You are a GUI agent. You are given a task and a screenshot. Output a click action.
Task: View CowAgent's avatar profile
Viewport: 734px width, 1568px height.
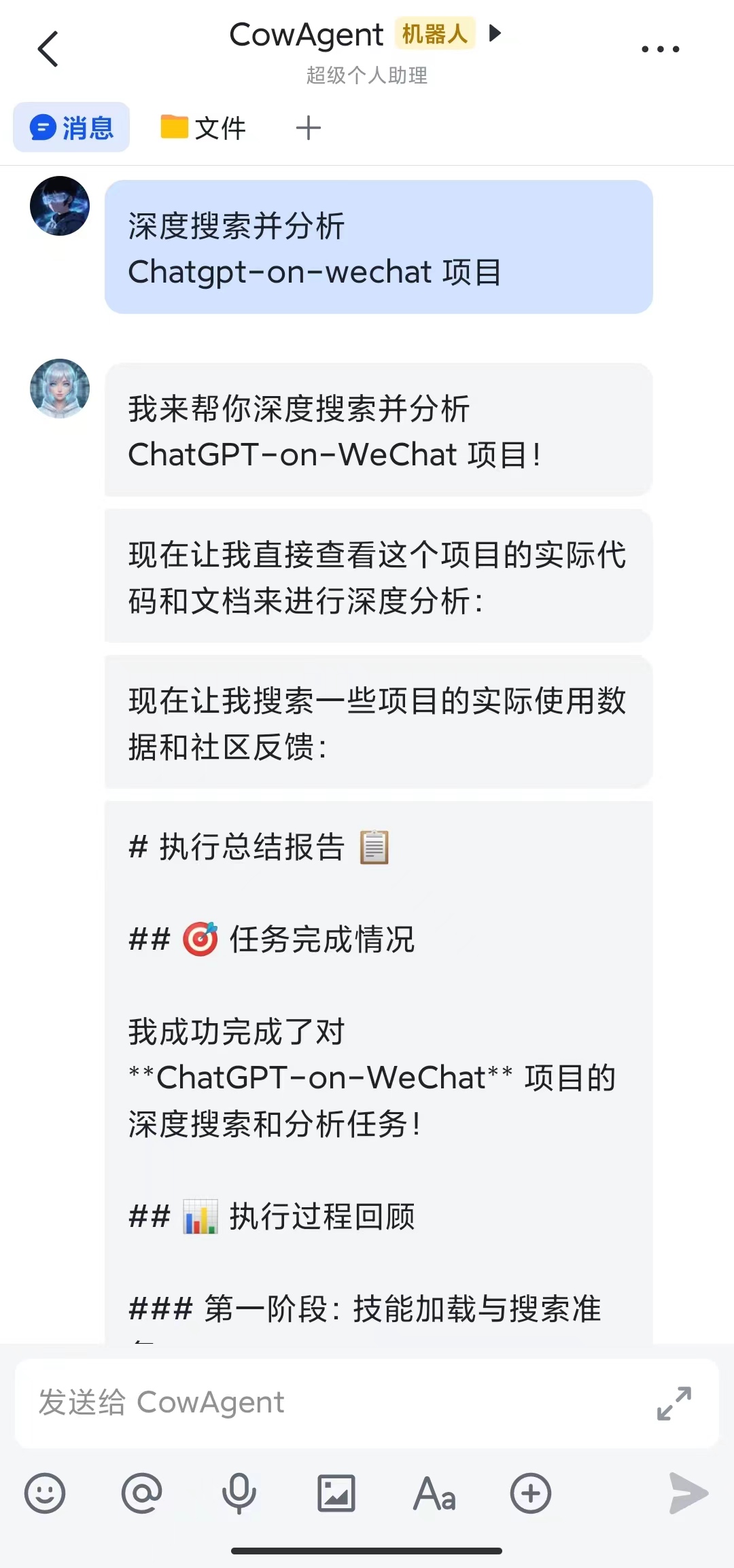(60, 389)
